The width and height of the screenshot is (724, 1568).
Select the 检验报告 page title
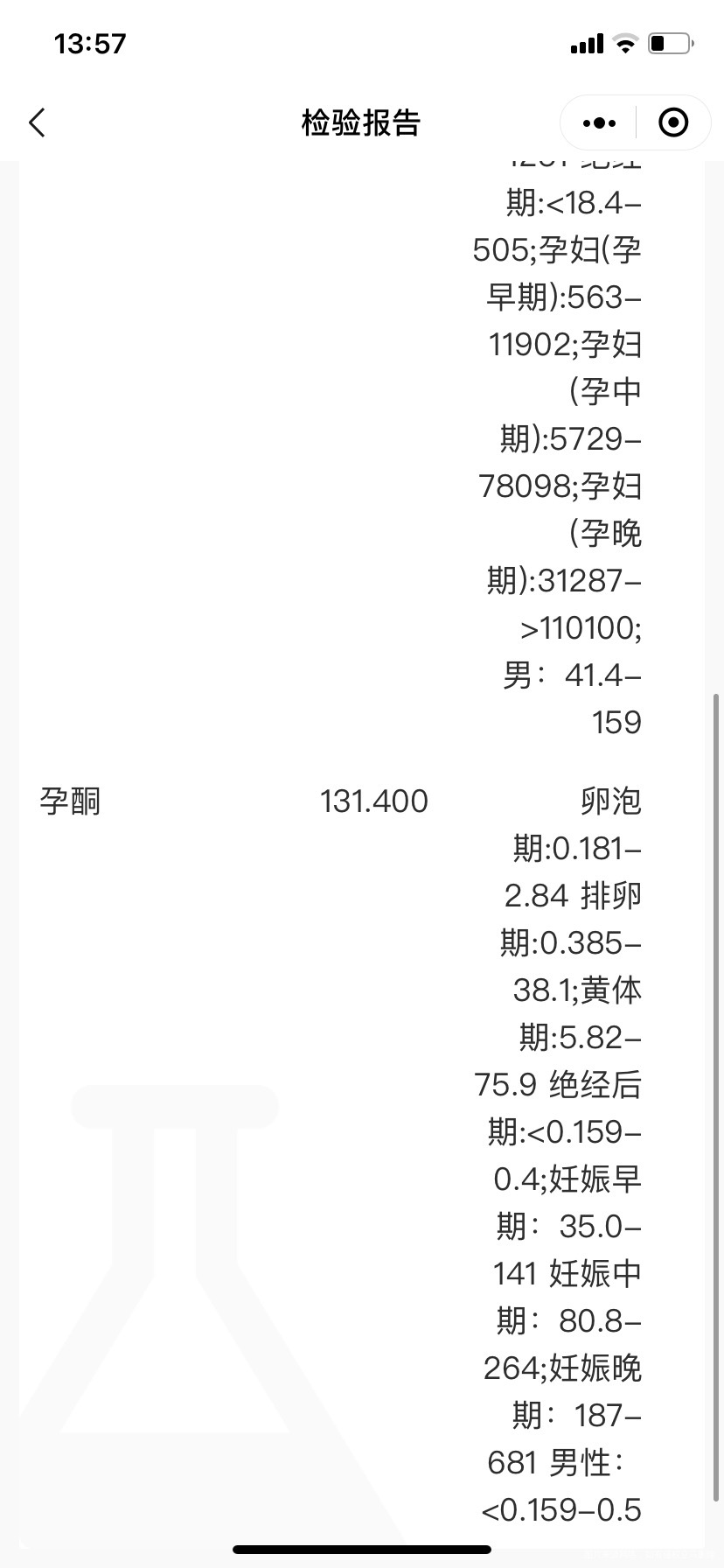(361, 122)
